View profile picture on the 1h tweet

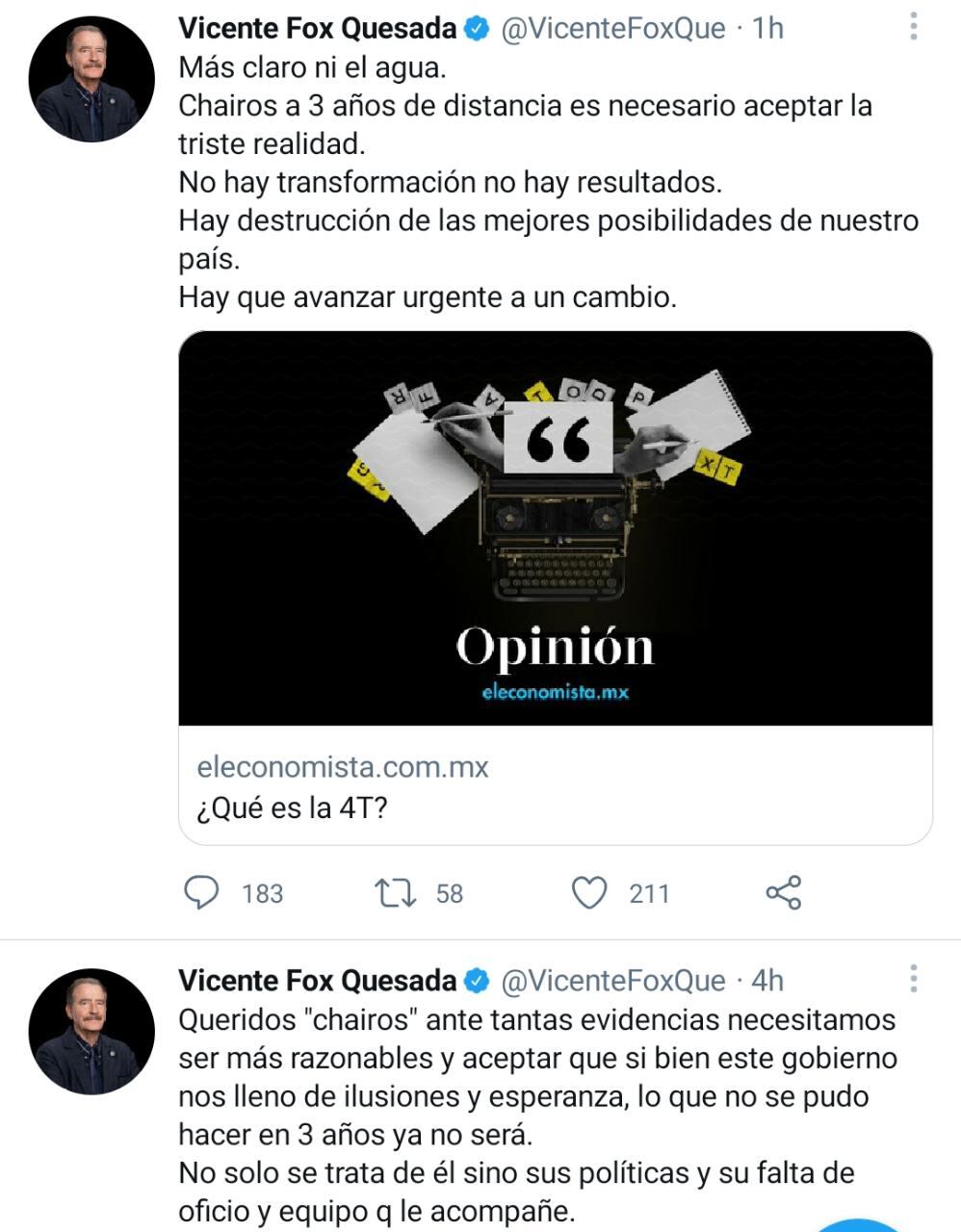coord(91,80)
